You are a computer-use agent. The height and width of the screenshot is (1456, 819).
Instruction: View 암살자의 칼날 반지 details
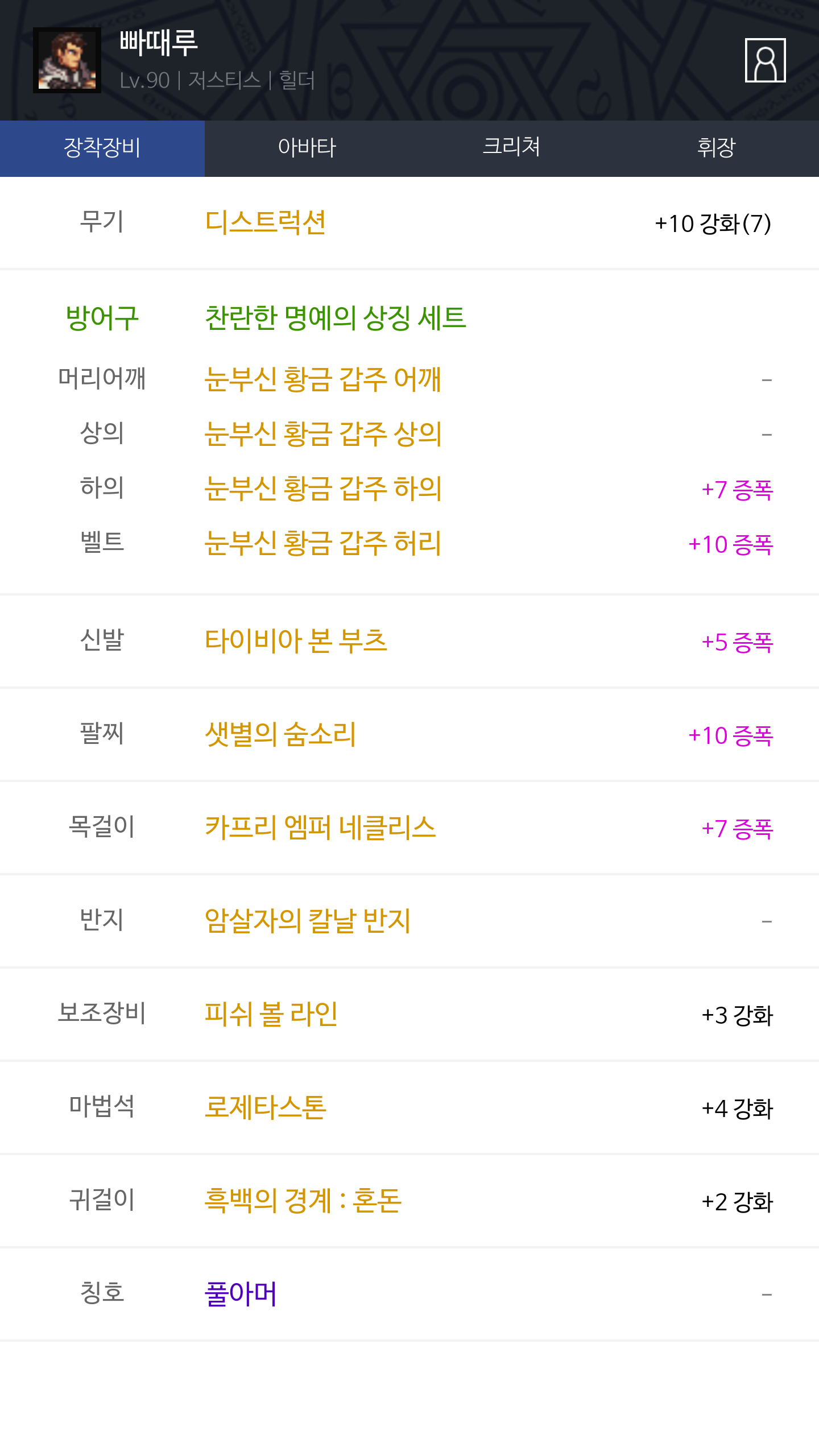coord(308,921)
